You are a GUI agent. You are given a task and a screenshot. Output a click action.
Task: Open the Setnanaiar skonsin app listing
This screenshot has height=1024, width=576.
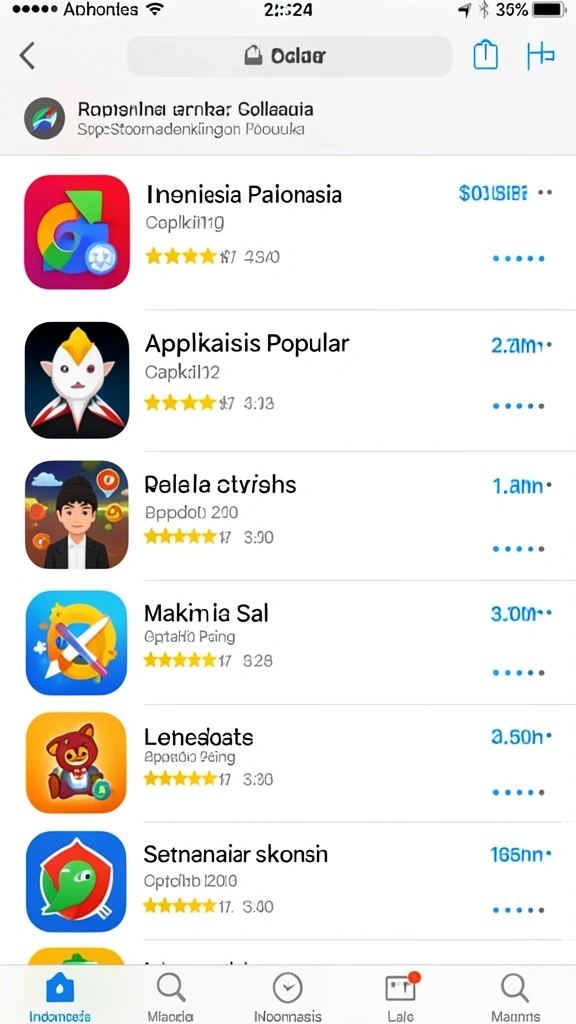pyautogui.click(x=288, y=881)
